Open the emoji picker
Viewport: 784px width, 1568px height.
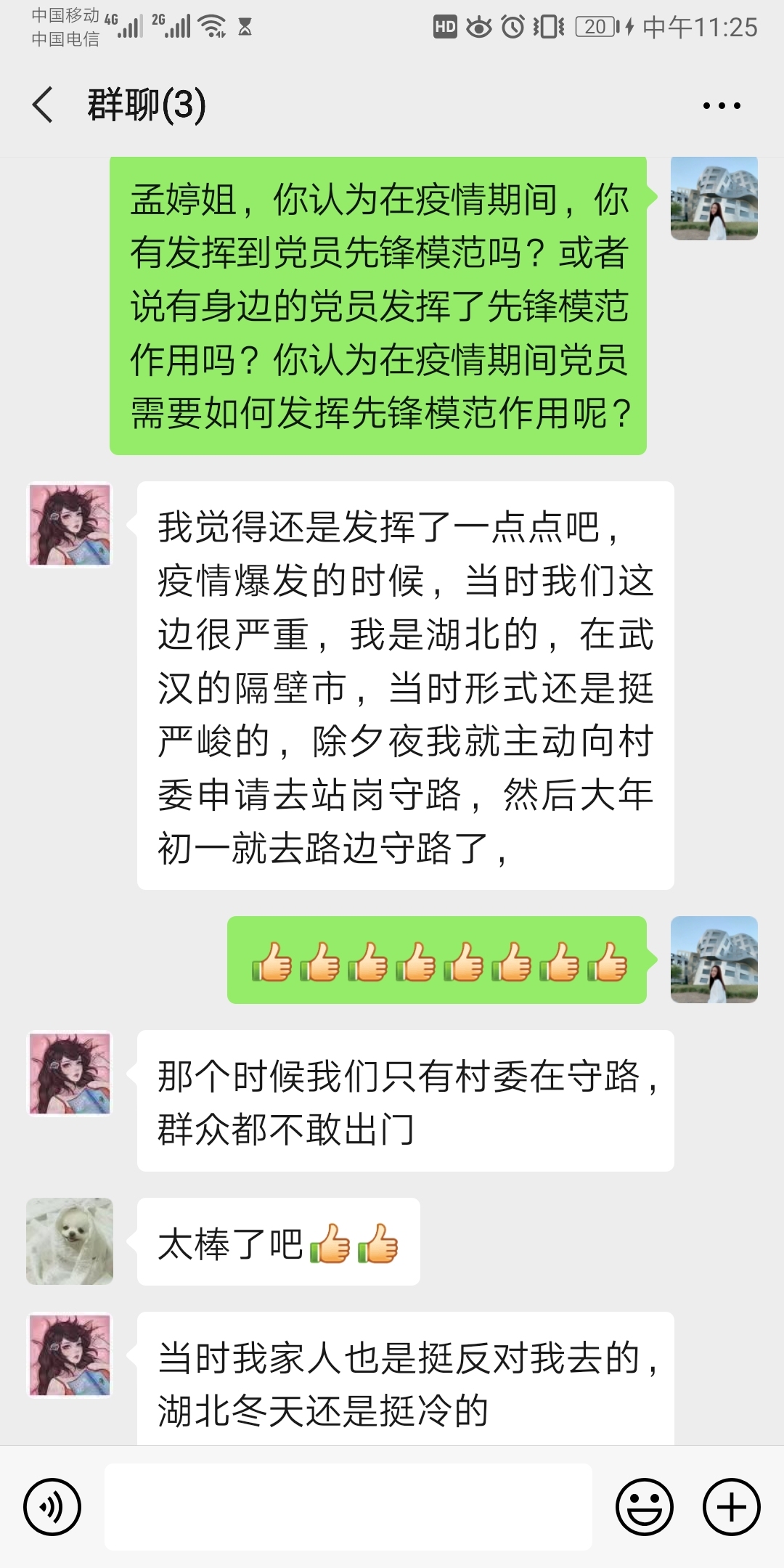[x=645, y=1506]
